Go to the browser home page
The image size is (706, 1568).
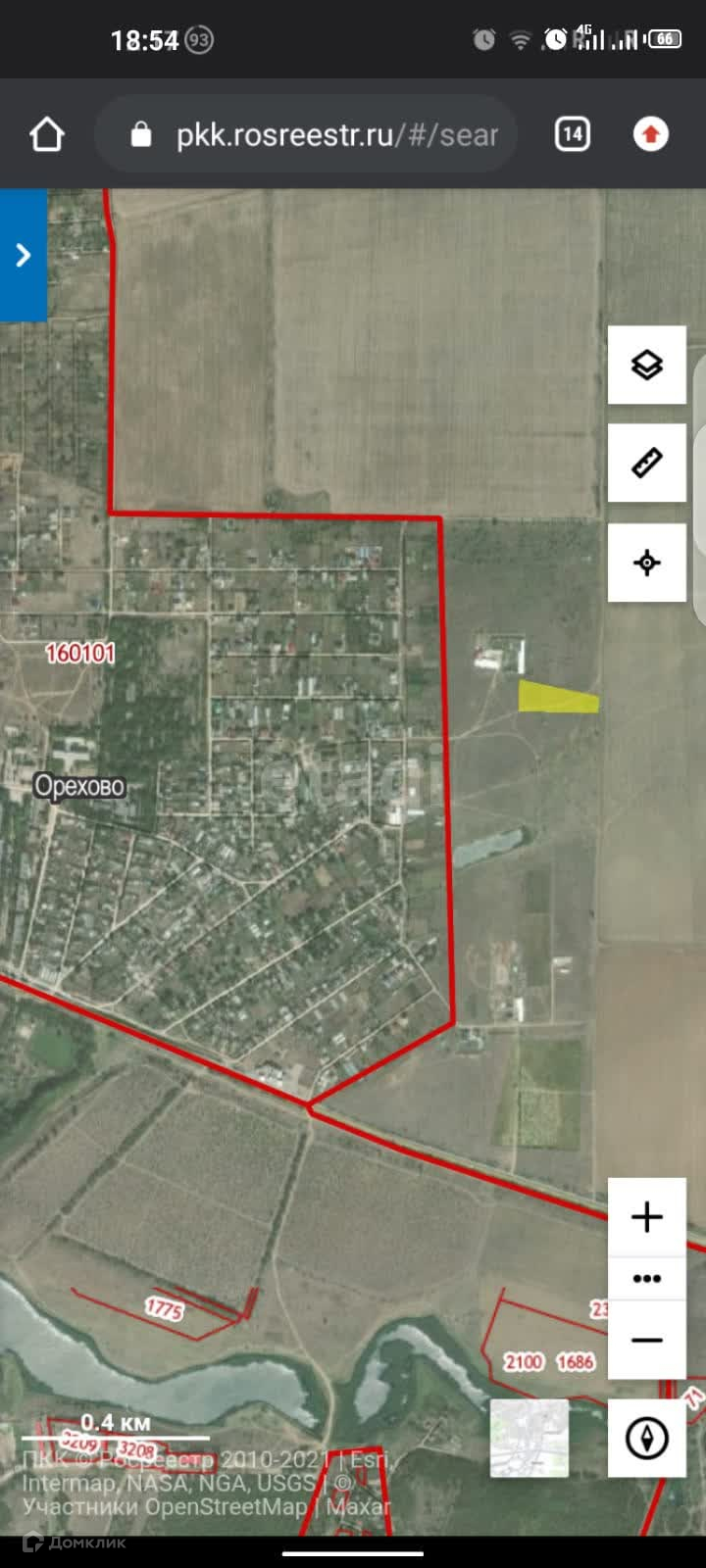[47, 134]
